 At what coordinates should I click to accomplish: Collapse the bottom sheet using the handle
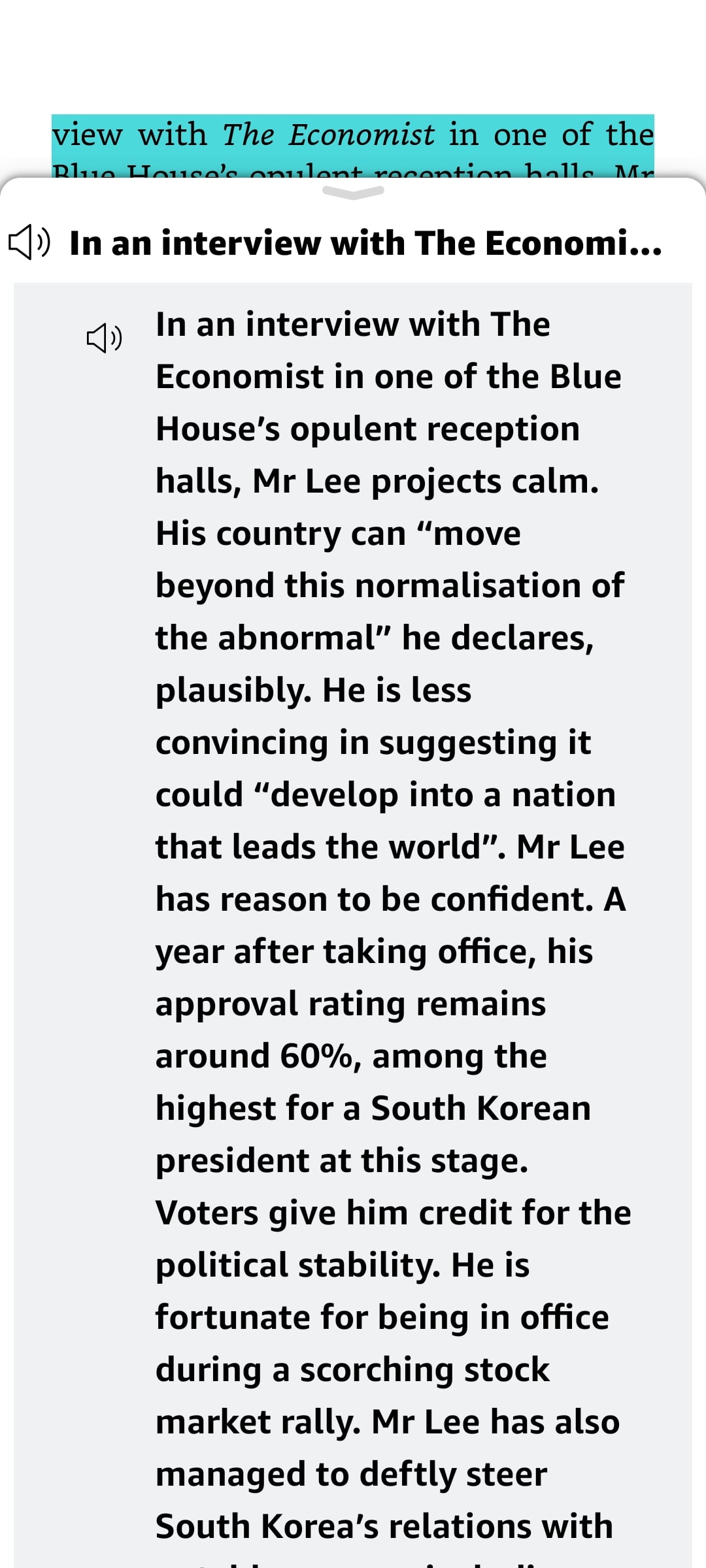(x=353, y=192)
